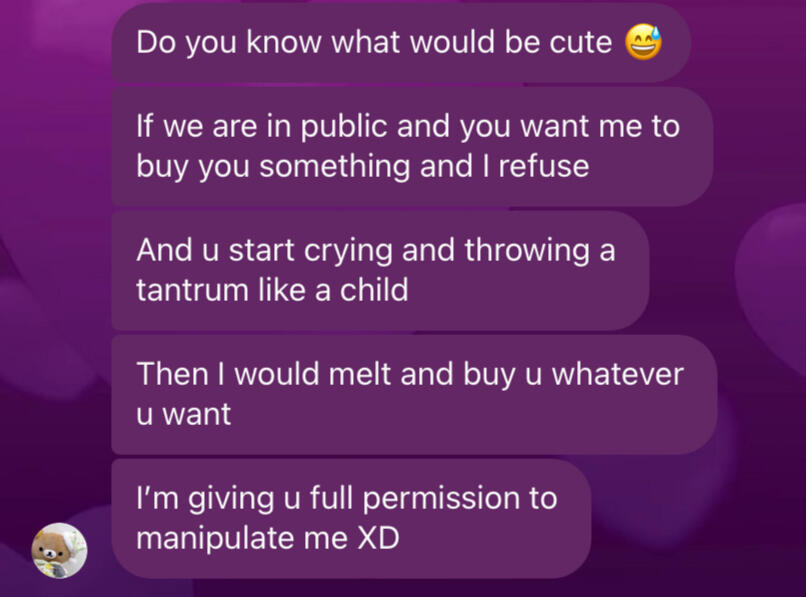Open the sender's bear profile avatar
The width and height of the screenshot is (806, 597).
(60, 550)
